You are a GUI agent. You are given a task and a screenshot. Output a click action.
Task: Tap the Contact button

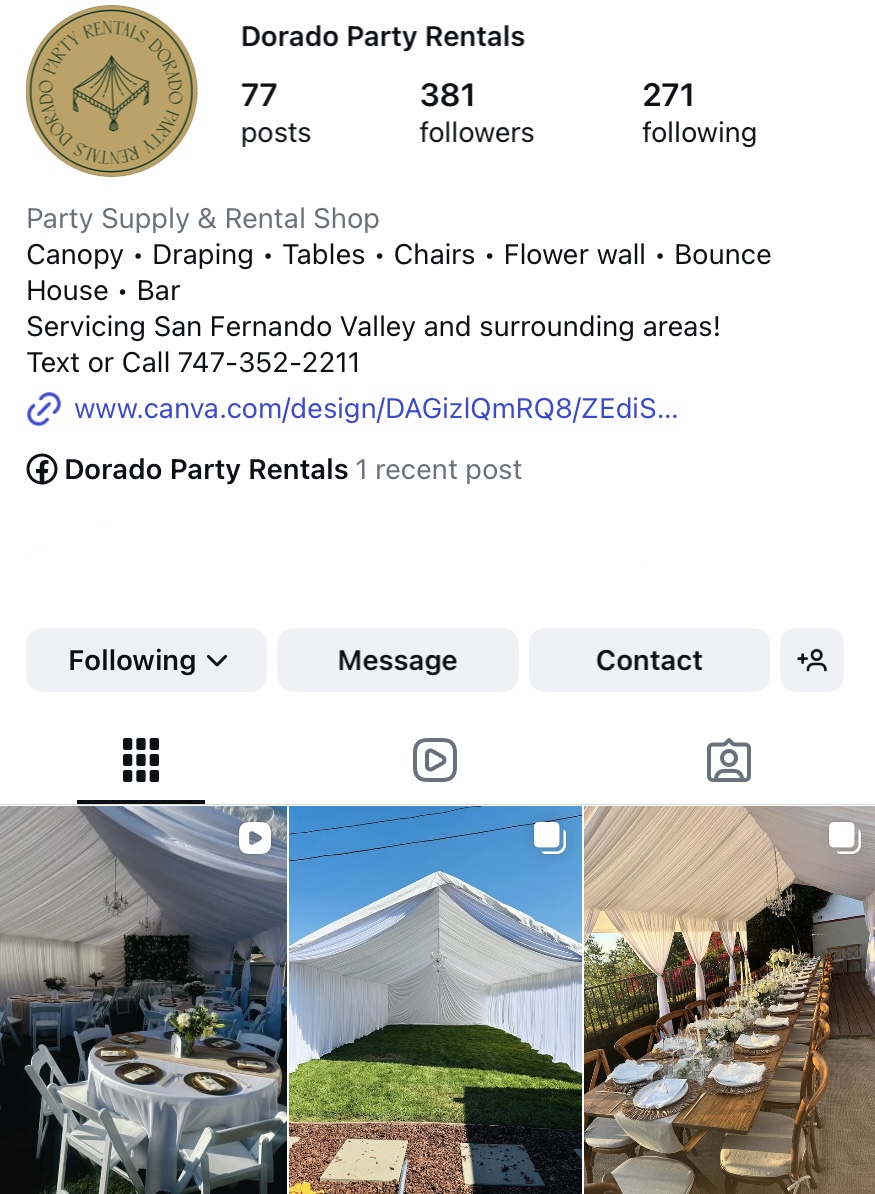click(x=649, y=660)
